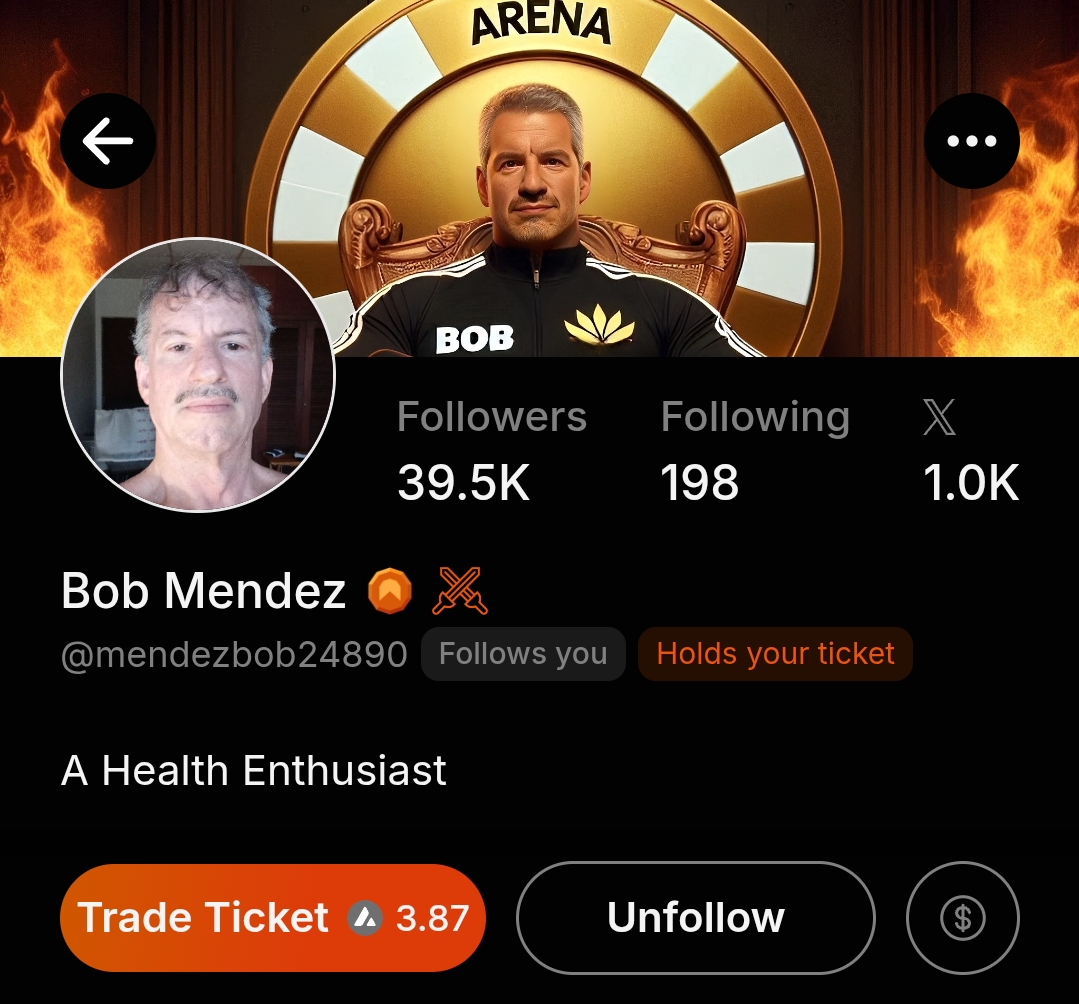Unfollow Bob Mendez
The height and width of the screenshot is (1004, 1079).
696,917
